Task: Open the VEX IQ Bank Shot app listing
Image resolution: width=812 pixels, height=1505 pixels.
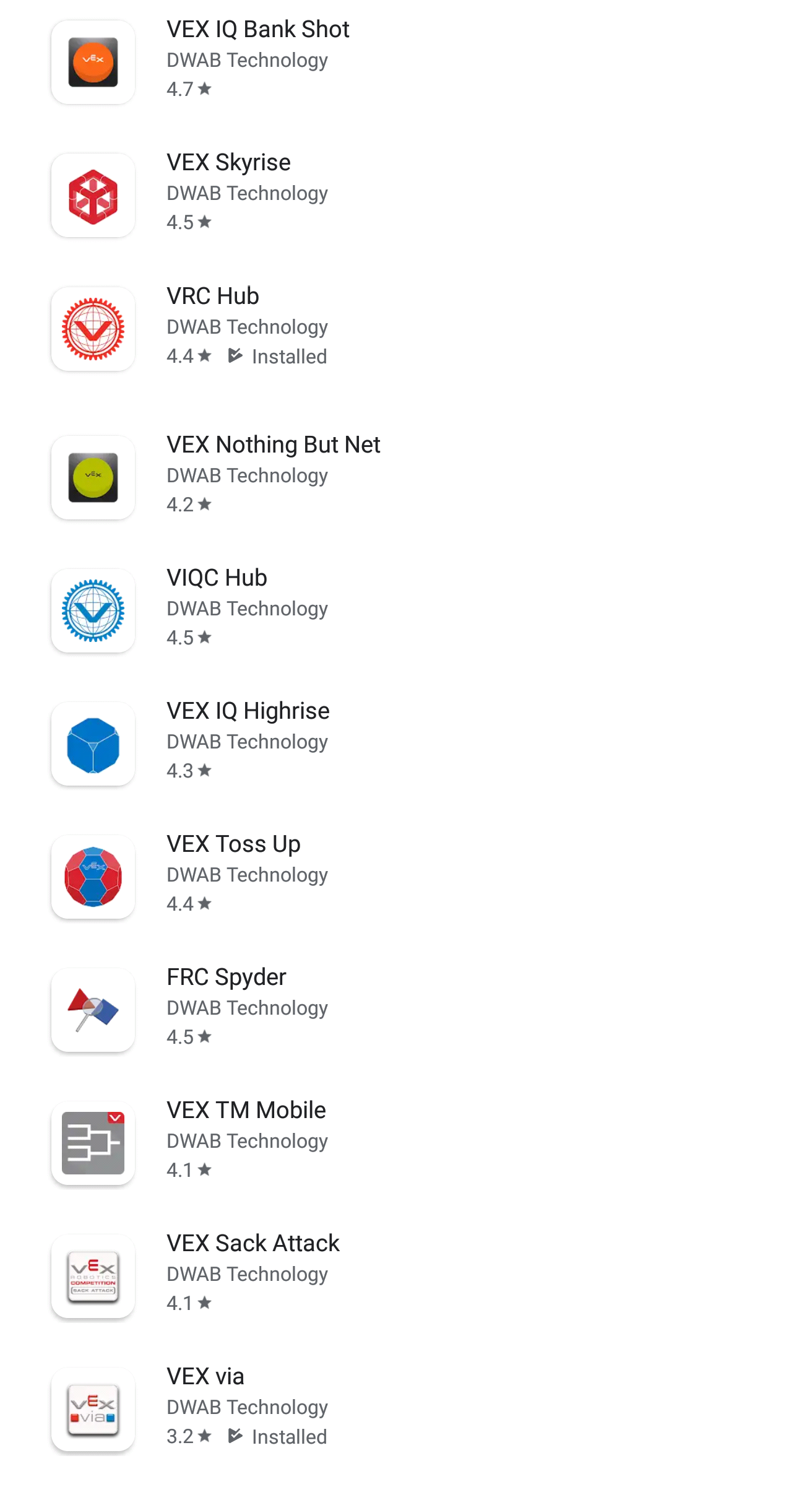Action: click(406, 62)
